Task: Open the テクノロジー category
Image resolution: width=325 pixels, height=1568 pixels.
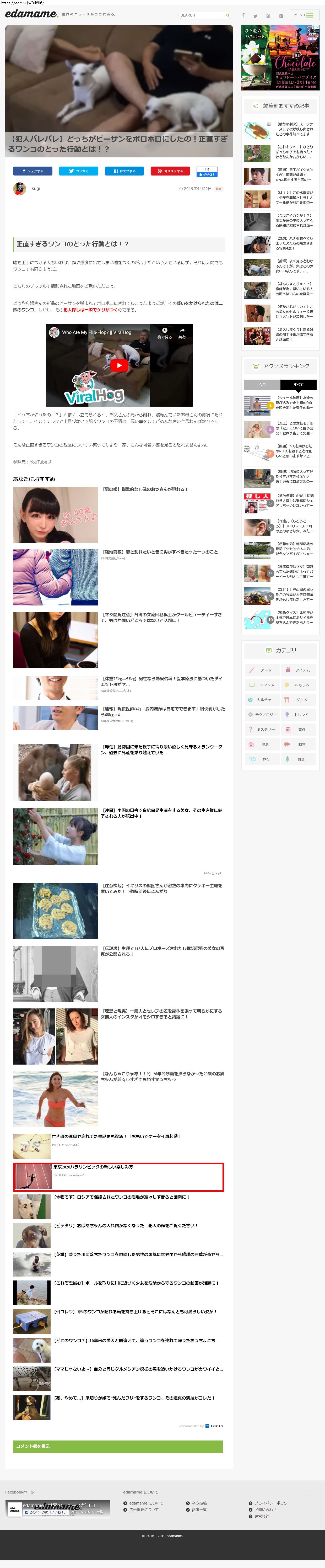Action: (x=262, y=715)
